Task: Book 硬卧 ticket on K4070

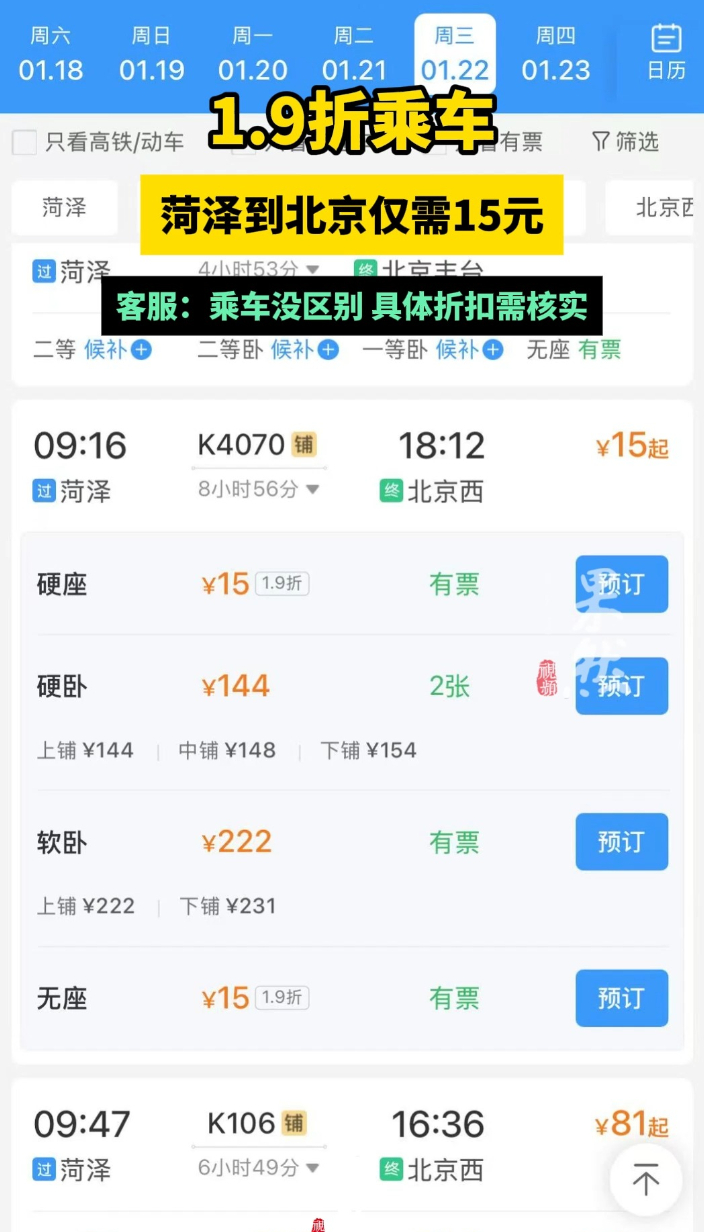Action: pyautogui.click(x=621, y=686)
